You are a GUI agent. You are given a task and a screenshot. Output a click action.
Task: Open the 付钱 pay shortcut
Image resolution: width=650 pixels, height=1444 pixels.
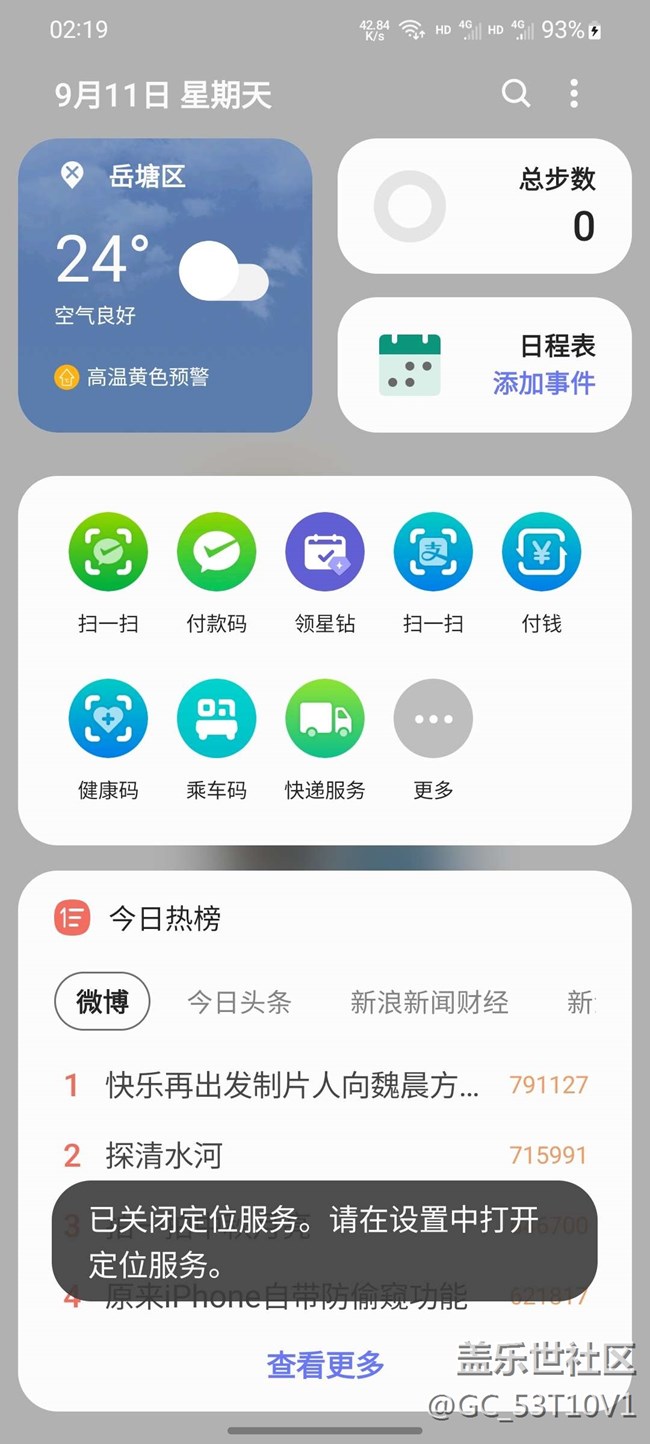pyautogui.click(x=542, y=574)
